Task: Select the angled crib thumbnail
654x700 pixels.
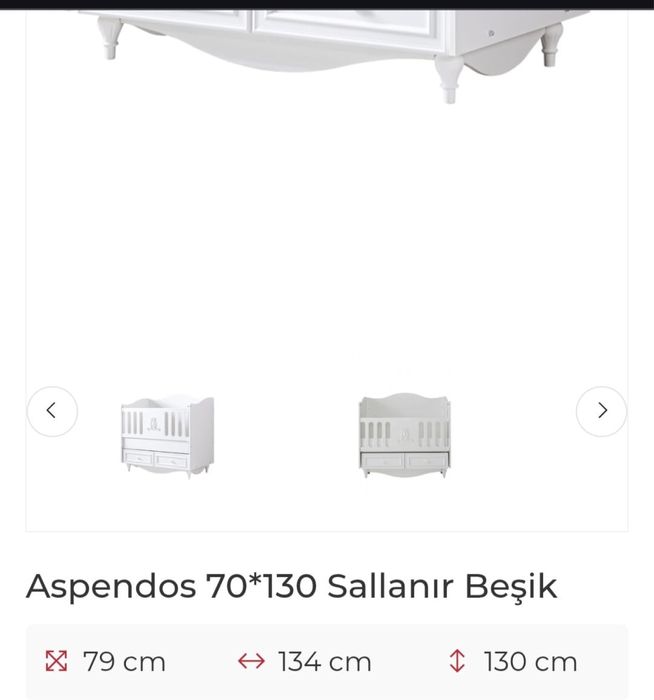Action: click(167, 436)
